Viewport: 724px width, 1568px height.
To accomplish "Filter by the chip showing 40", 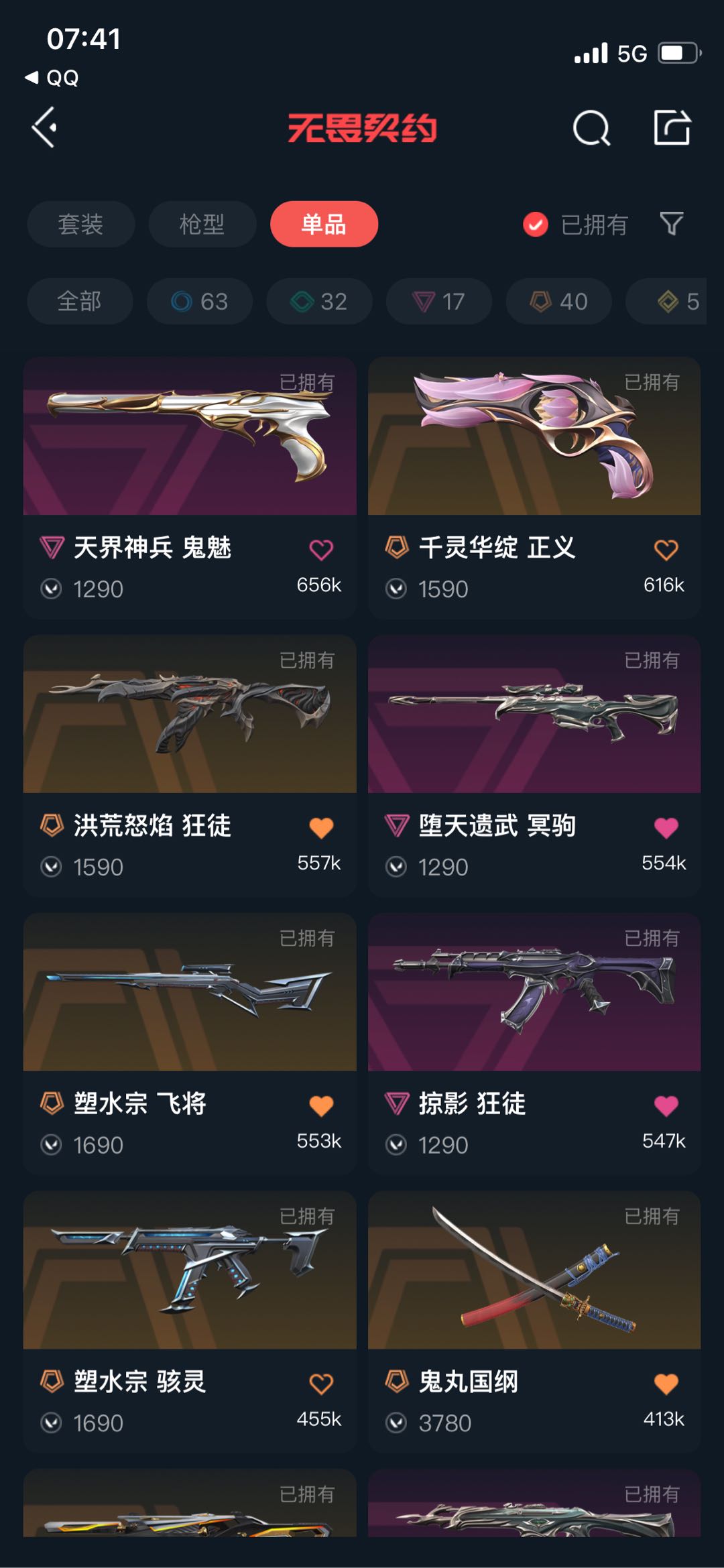I will click(559, 301).
